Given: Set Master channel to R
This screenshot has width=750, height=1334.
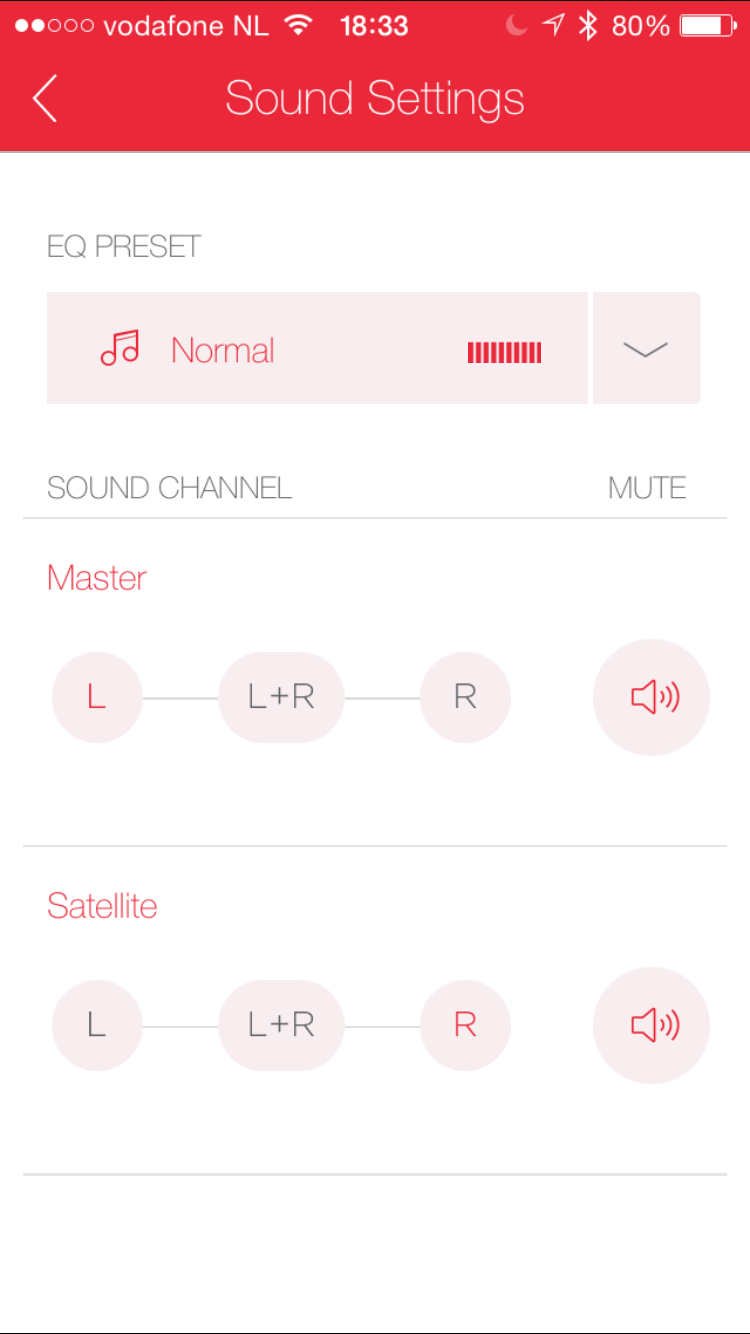Looking at the screenshot, I should (x=465, y=697).
